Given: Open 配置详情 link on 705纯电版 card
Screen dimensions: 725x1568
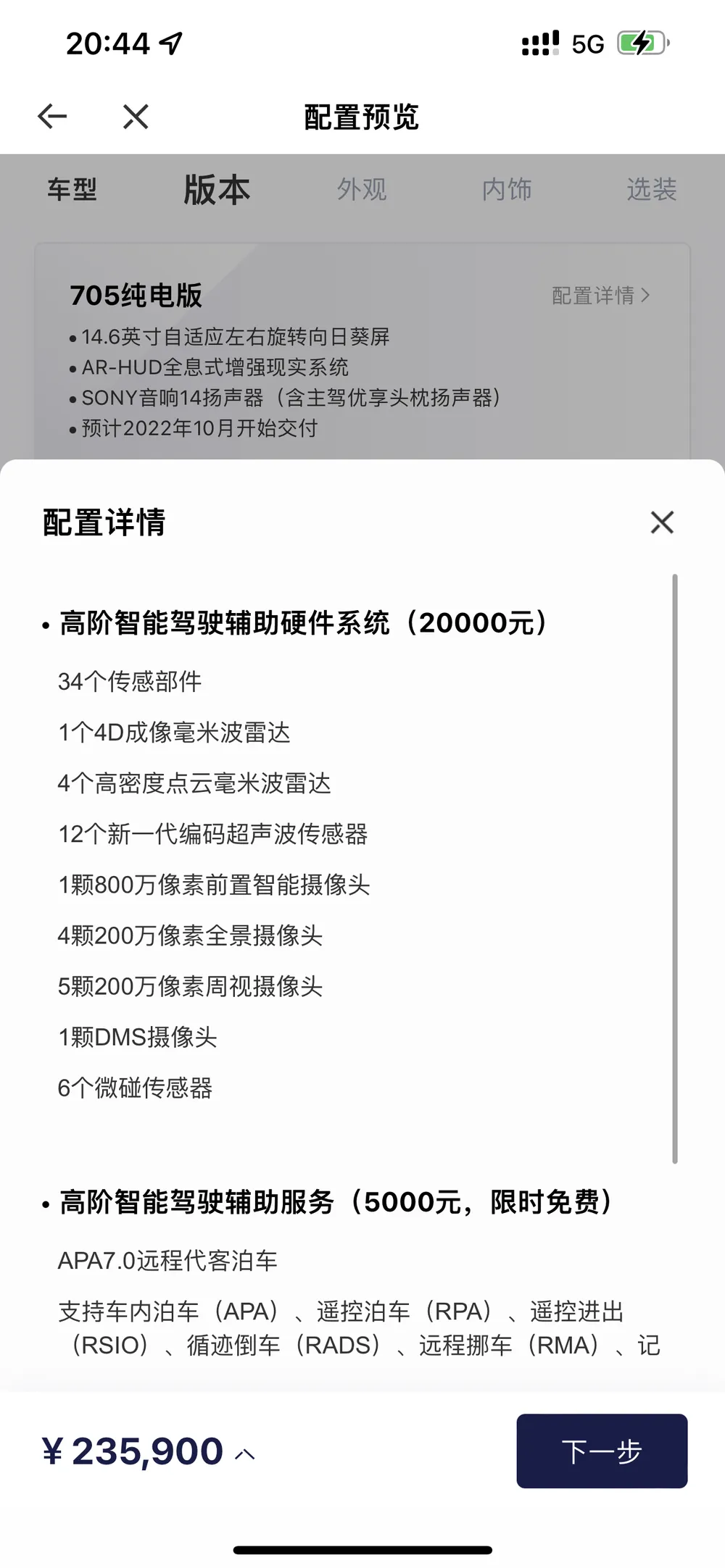Looking at the screenshot, I should coord(601,295).
